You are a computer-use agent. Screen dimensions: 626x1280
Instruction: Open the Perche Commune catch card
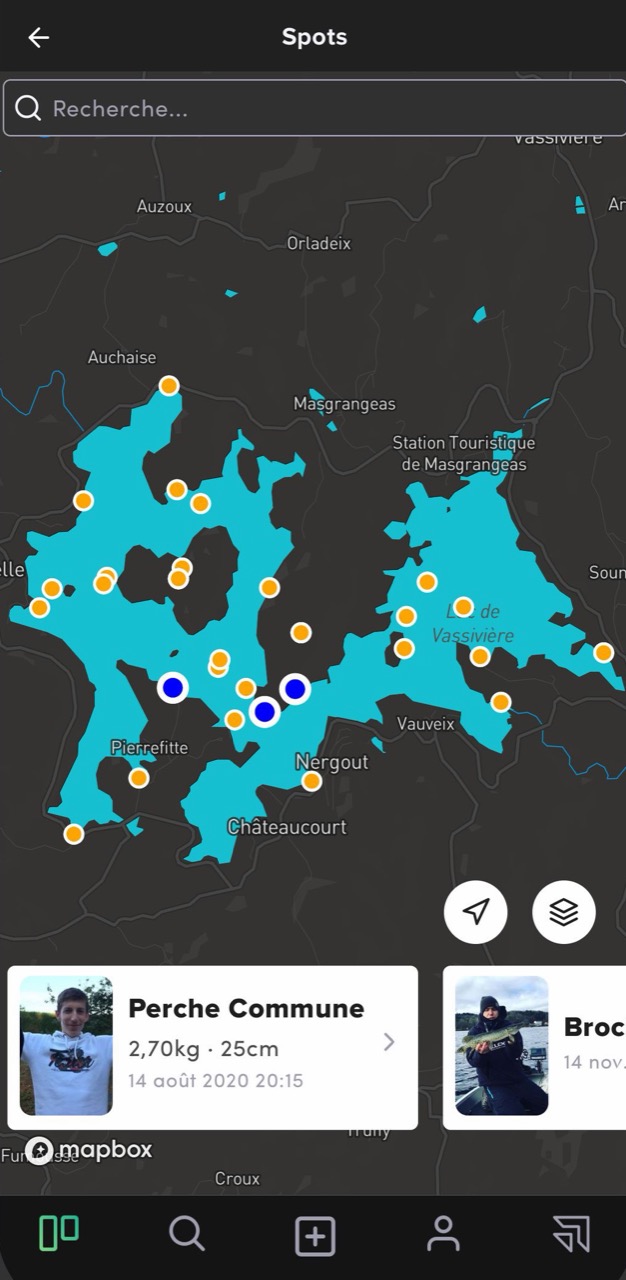coord(212,1047)
